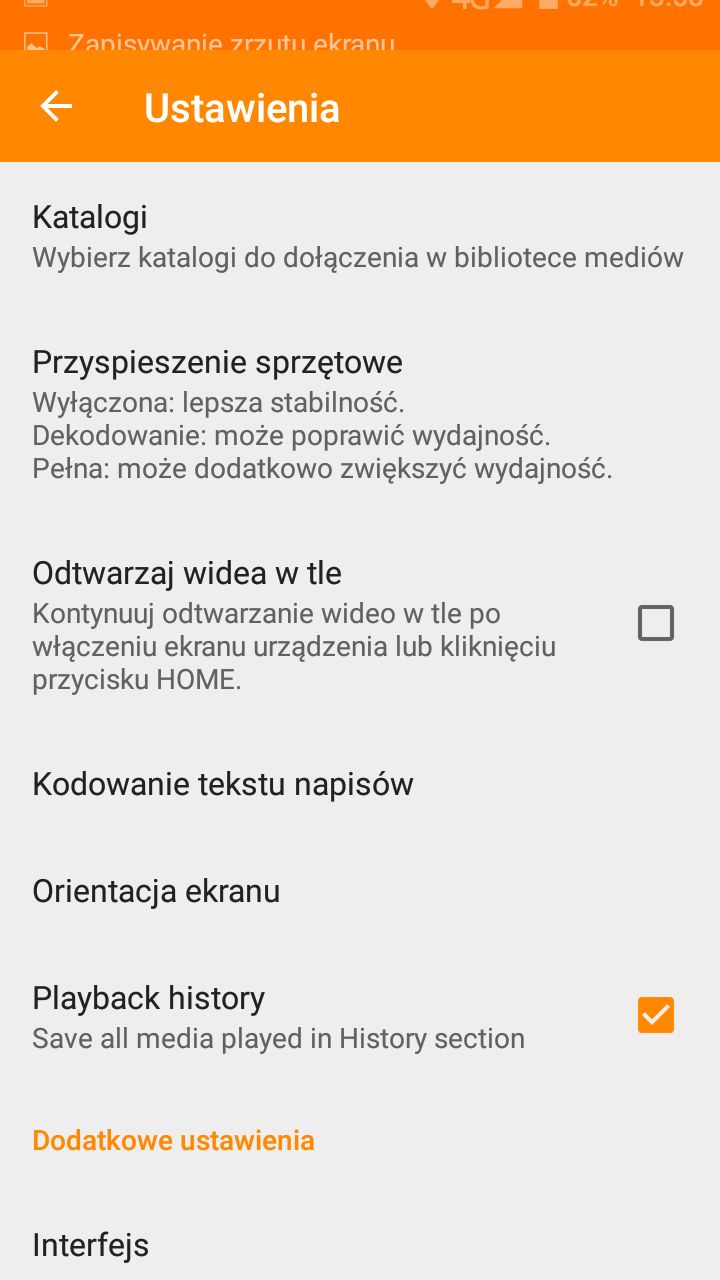Open Dodatkowe ustawienia section

[x=173, y=1140]
